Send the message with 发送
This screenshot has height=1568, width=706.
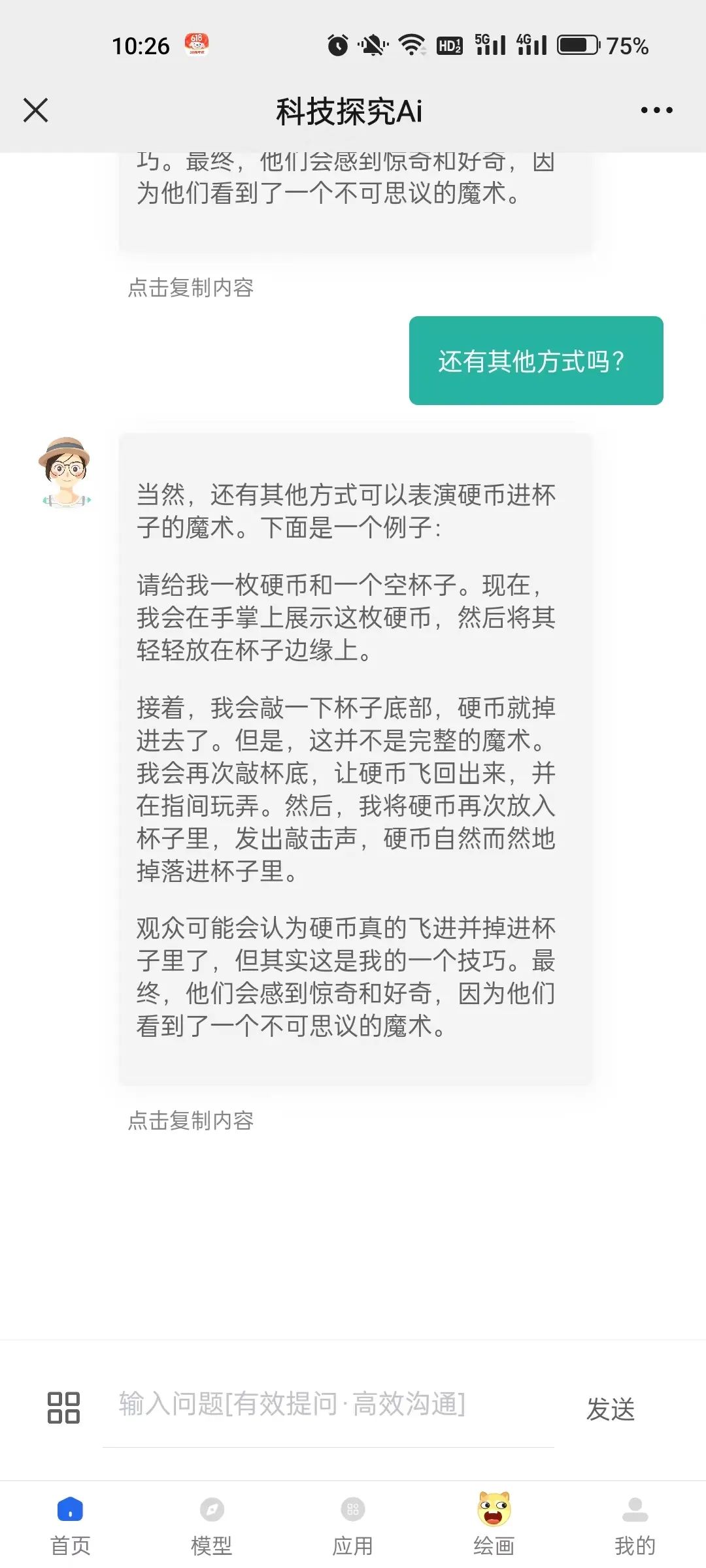[610, 1409]
